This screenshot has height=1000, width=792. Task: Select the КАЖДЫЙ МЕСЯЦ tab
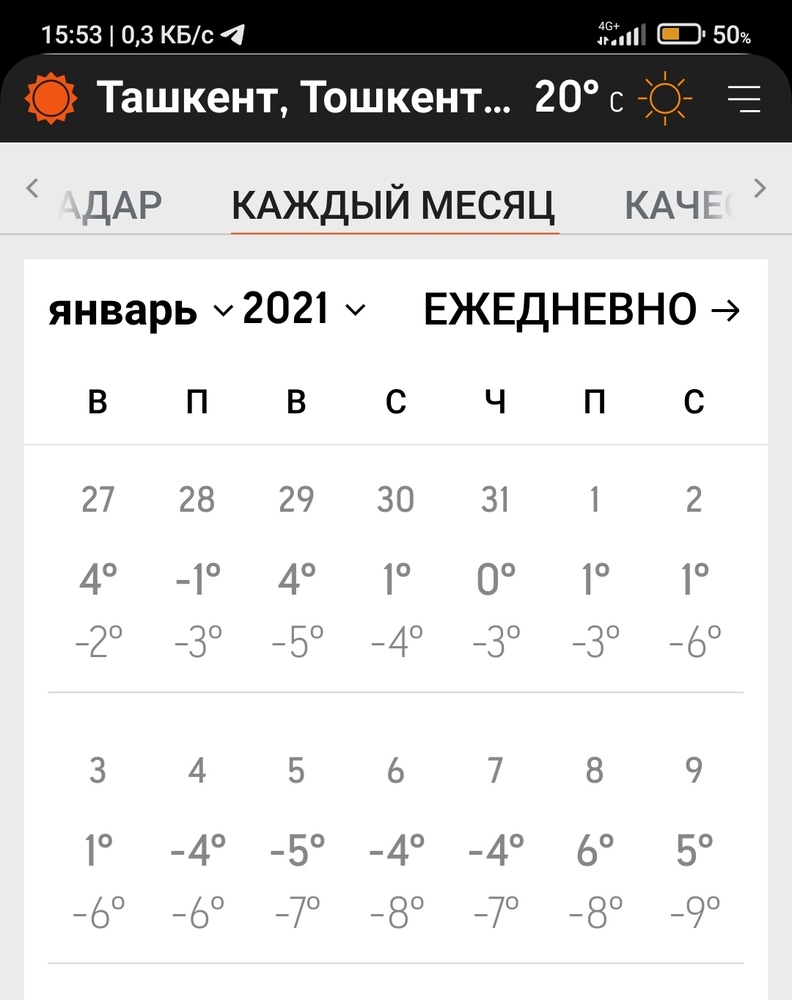point(393,205)
